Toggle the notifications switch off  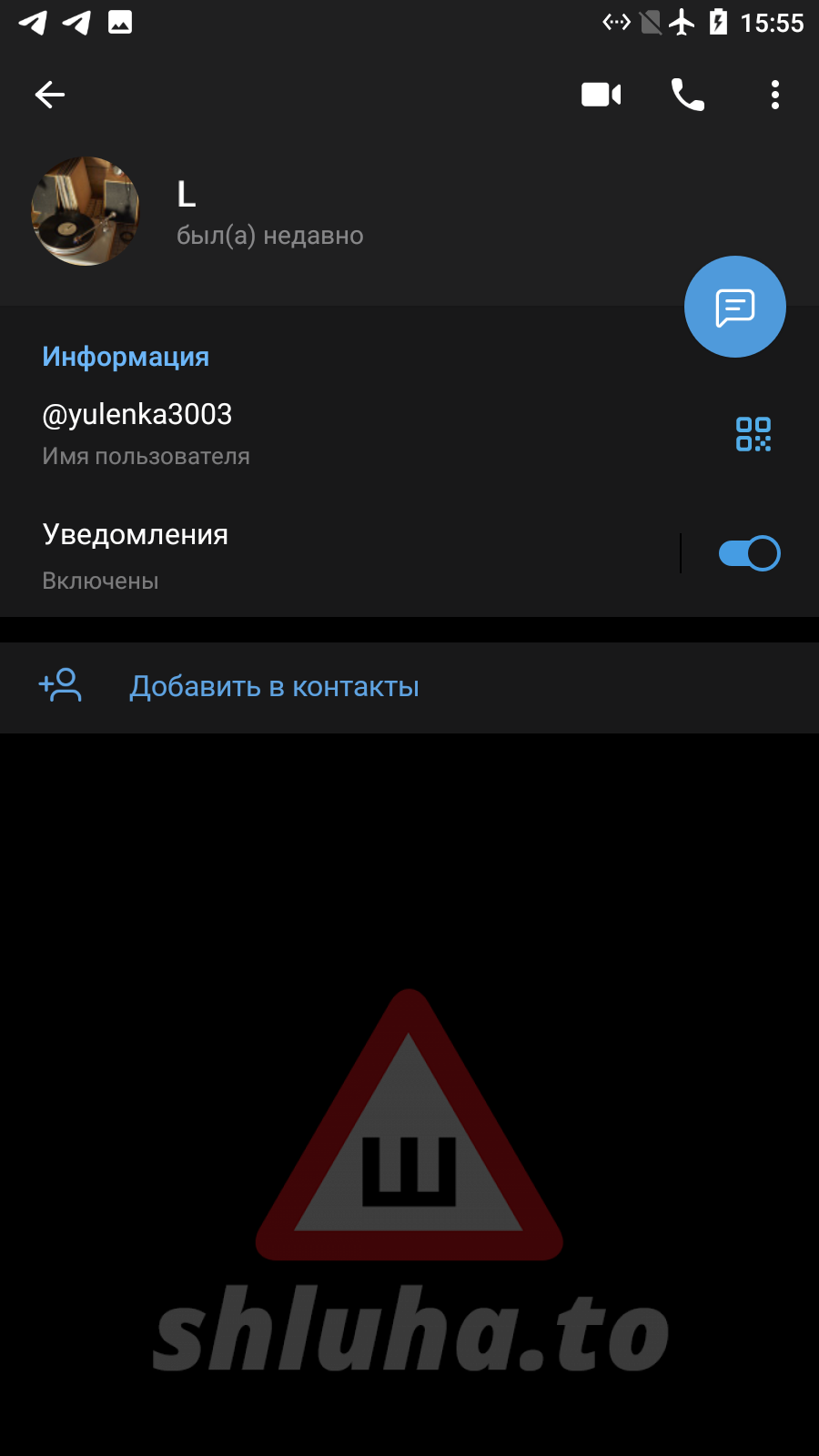point(749,553)
